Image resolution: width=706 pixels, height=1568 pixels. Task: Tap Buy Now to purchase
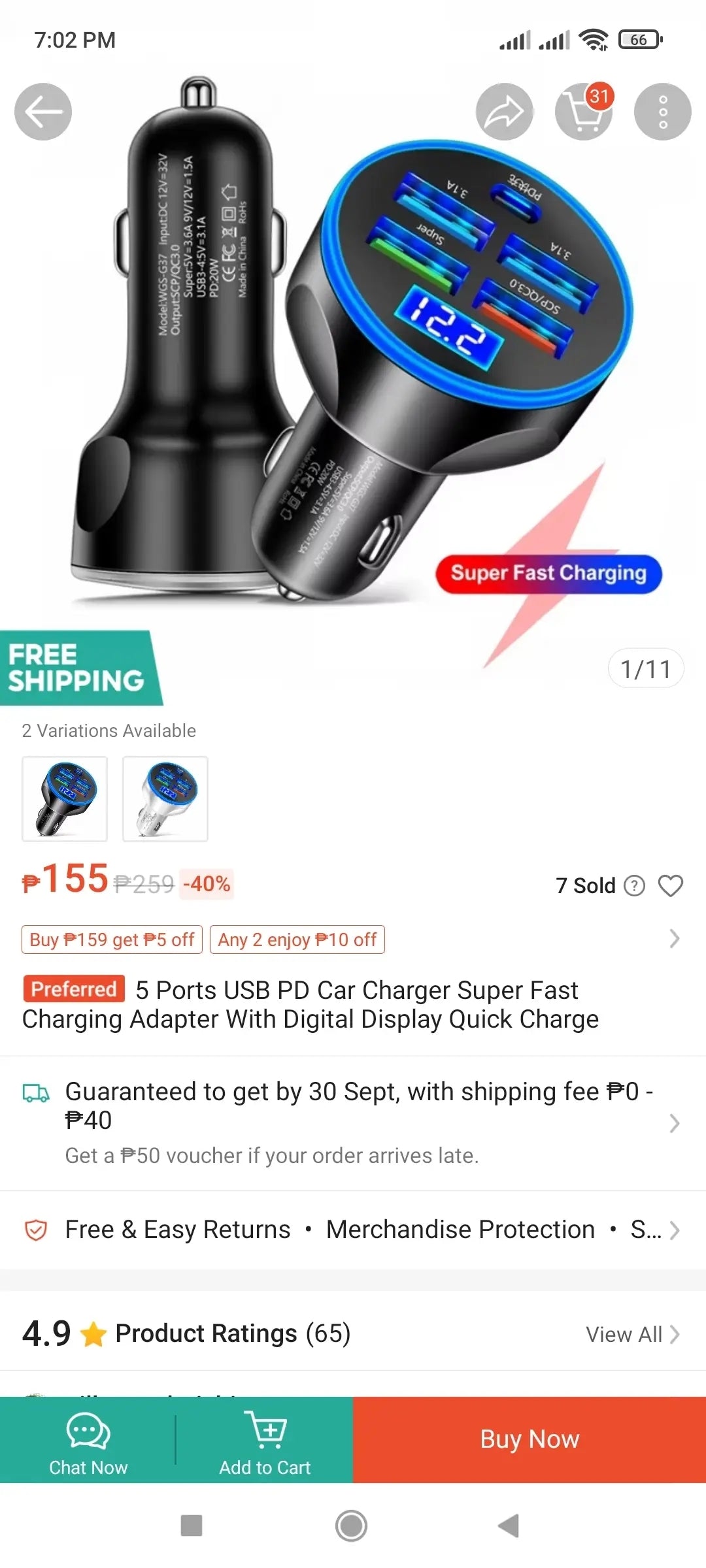[x=529, y=1440]
